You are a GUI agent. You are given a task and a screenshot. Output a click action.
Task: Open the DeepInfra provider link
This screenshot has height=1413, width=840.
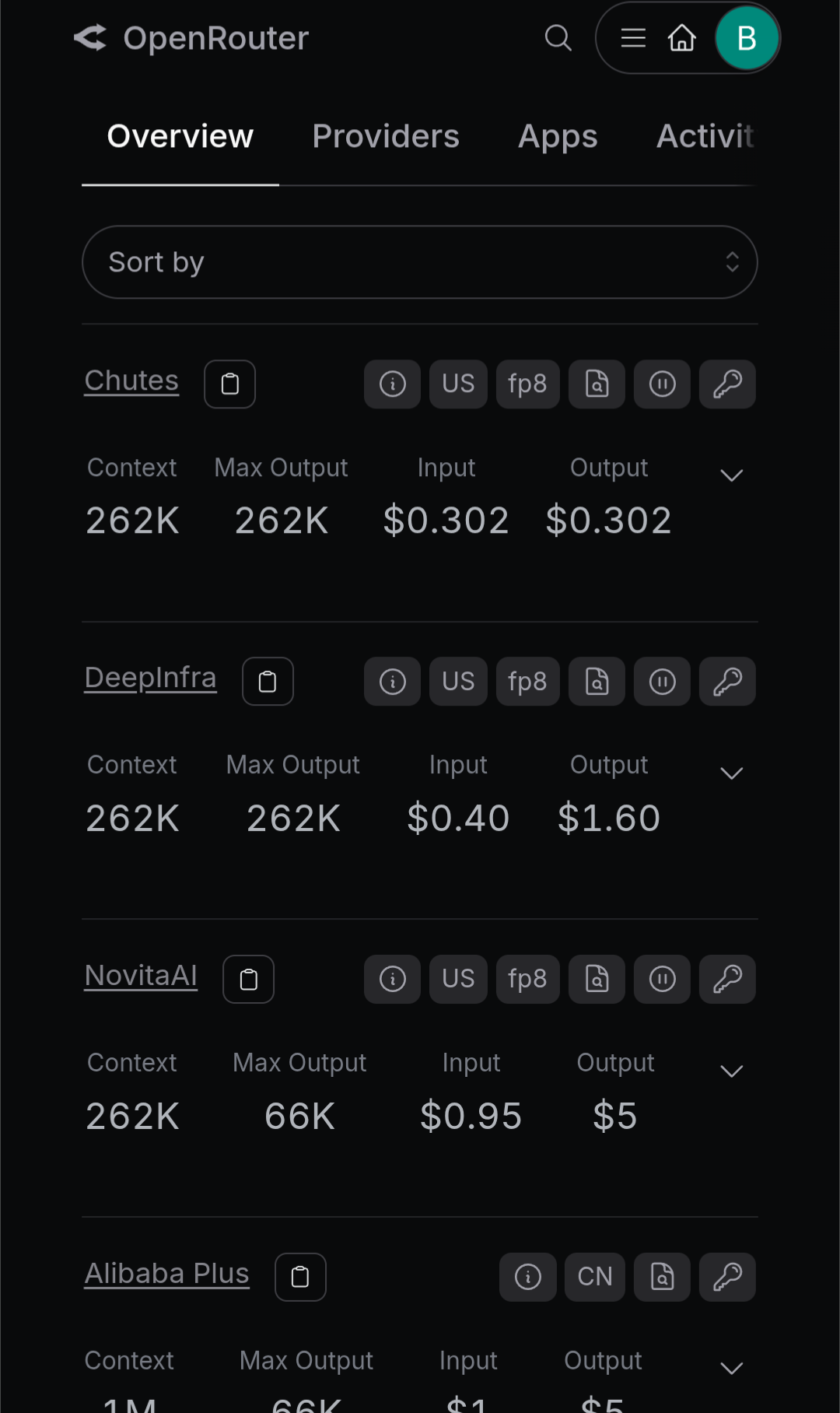click(150, 678)
